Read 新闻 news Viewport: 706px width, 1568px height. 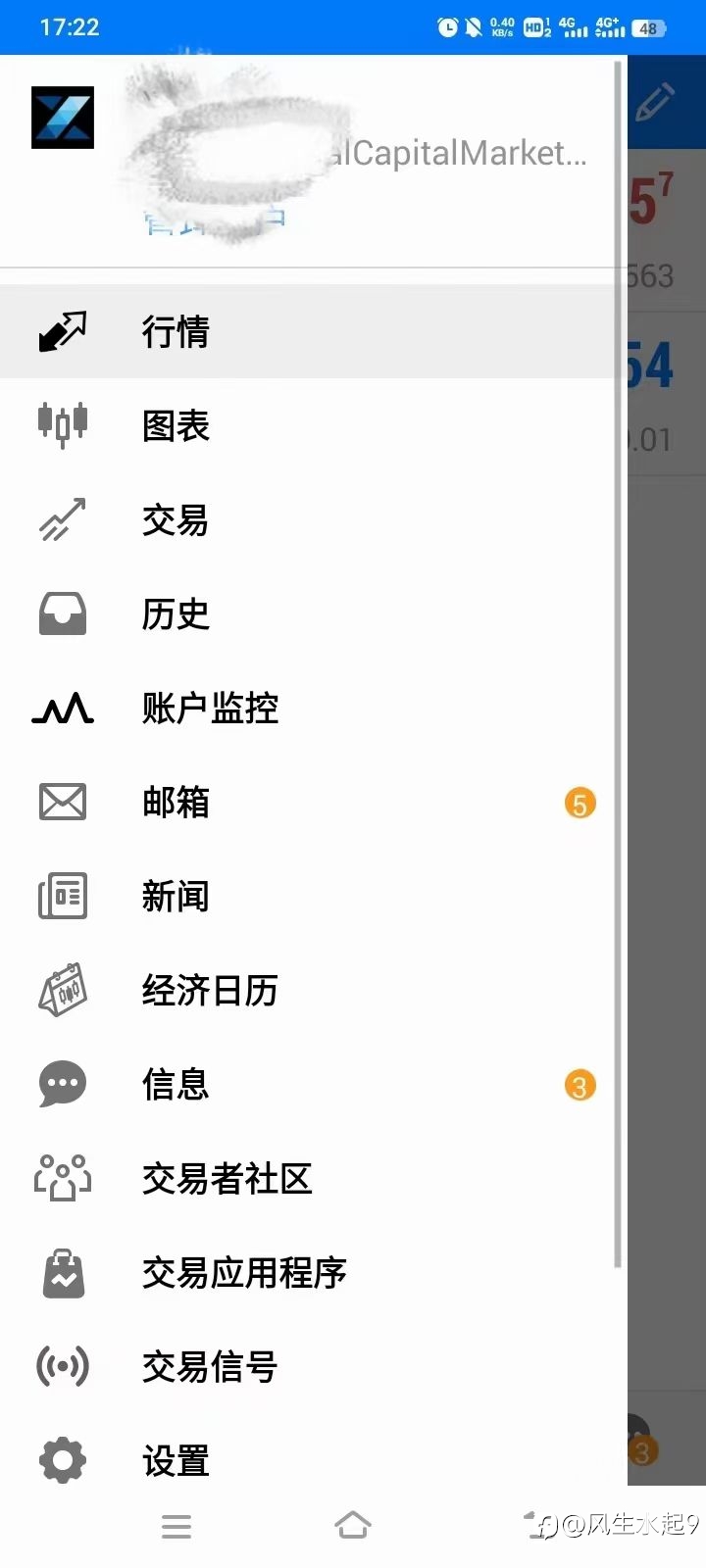[x=314, y=896]
